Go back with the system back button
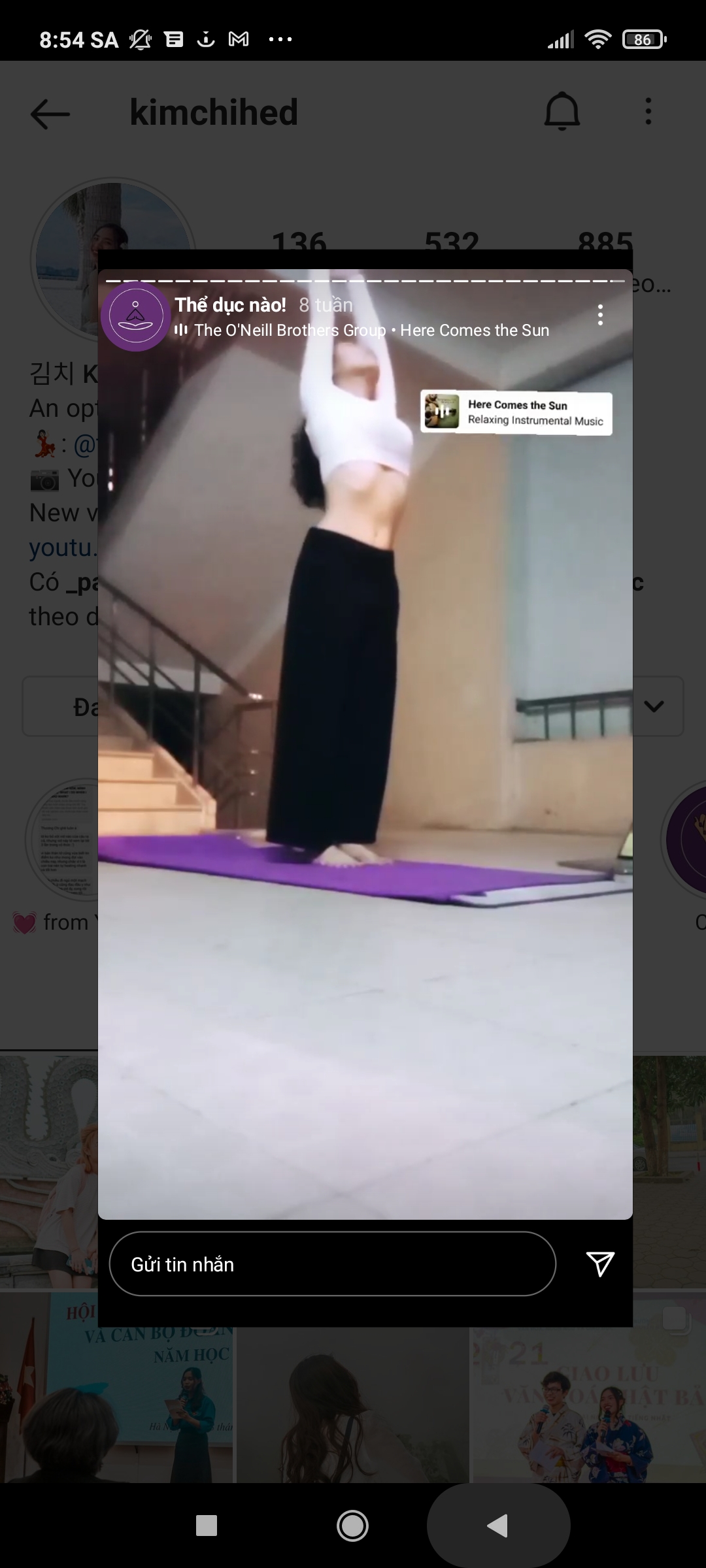The image size is (706, 1568). 498,1526
